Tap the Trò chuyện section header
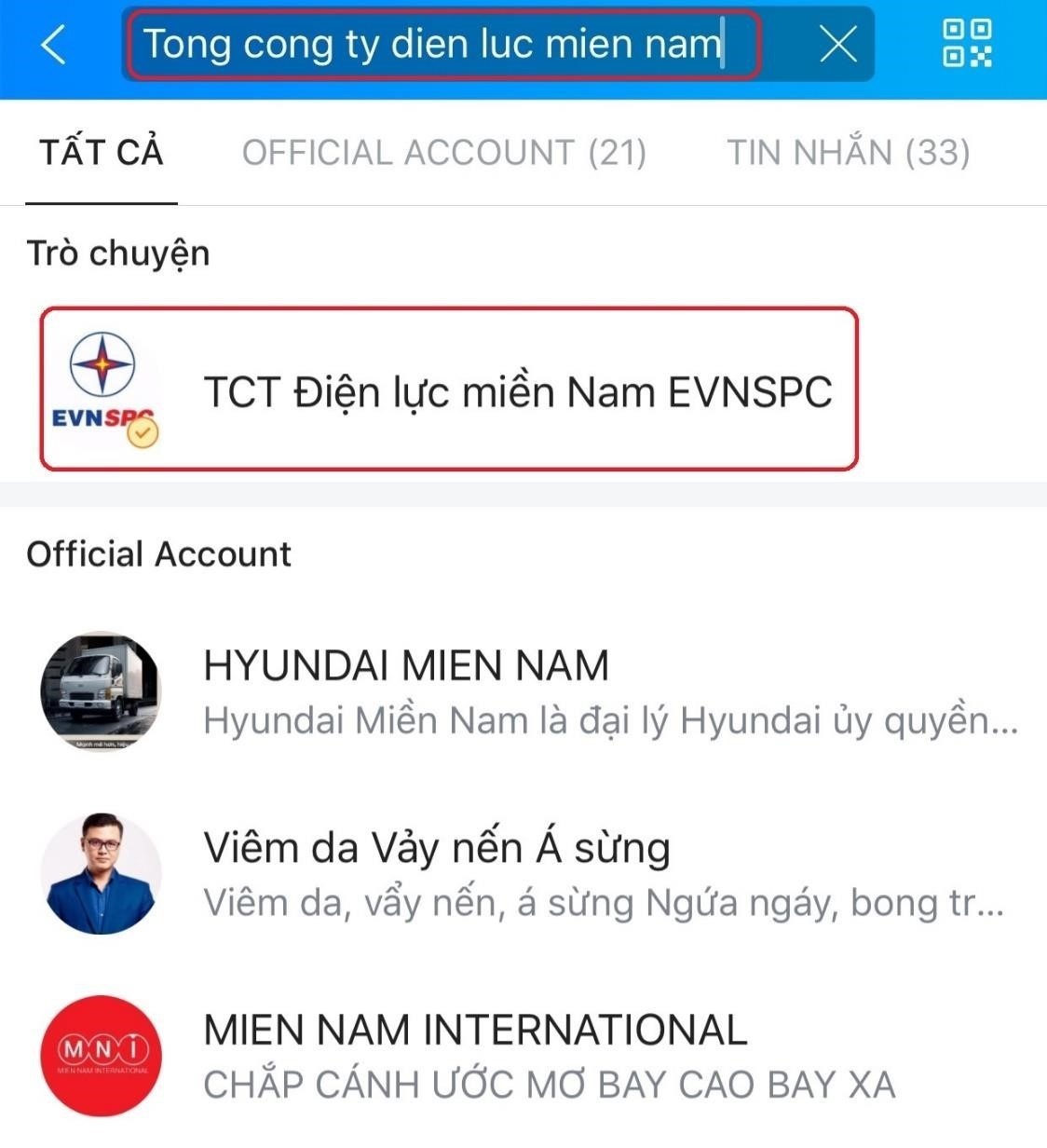This screenshot has width=1047, height=1148. click(118, 252)
